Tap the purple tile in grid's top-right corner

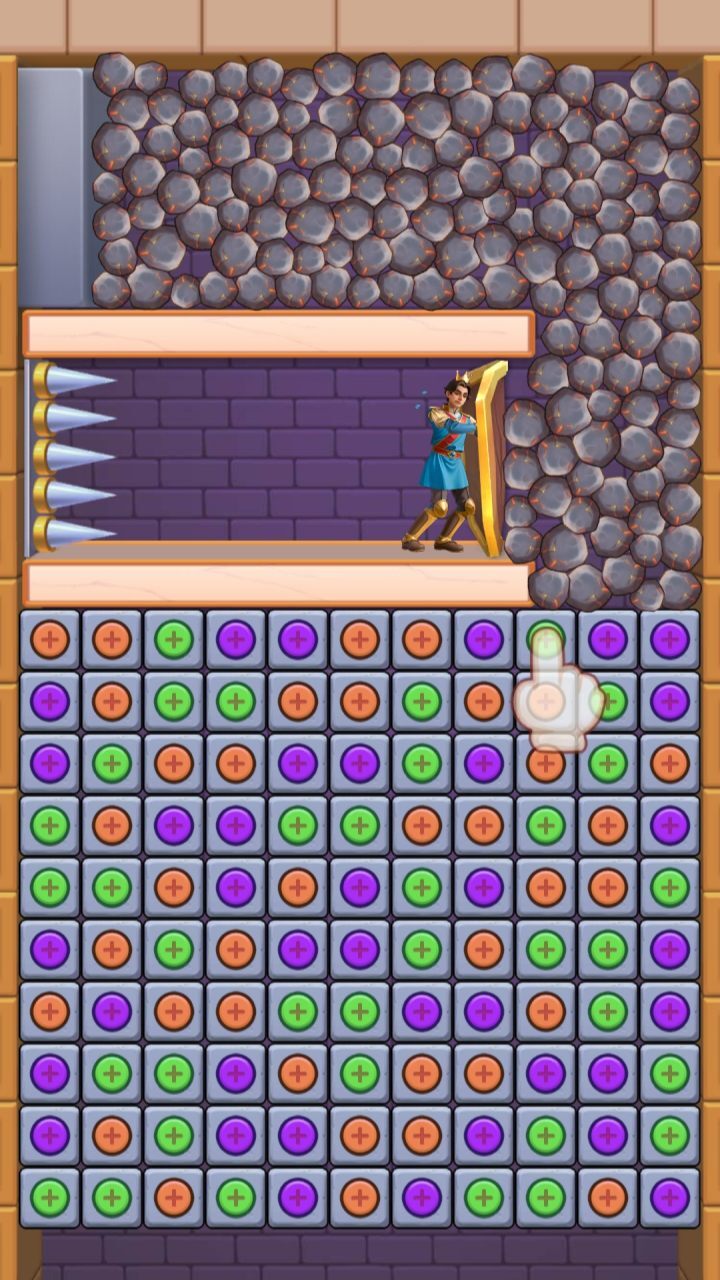coord(669,639)
